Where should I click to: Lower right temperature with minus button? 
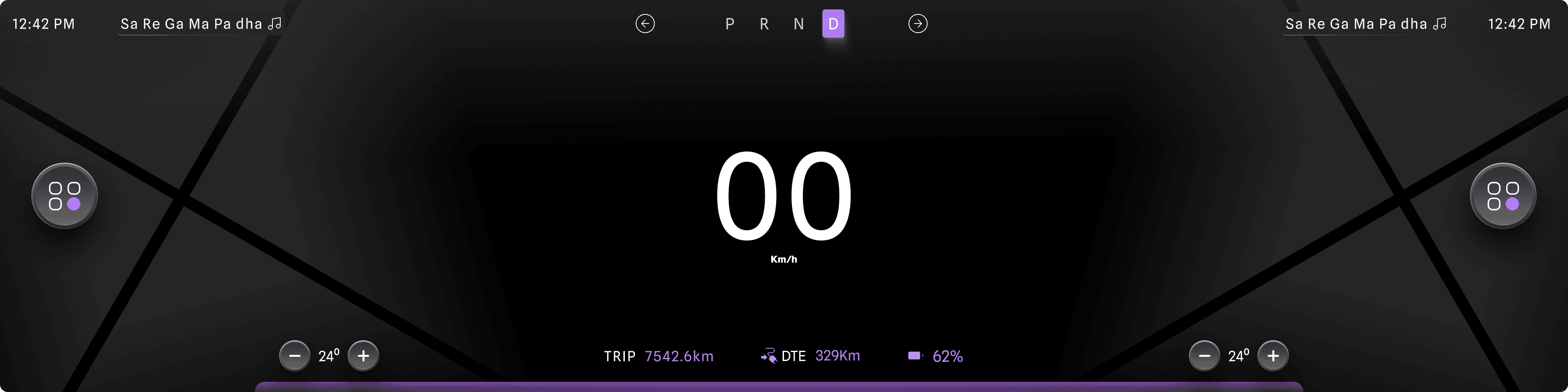click(x=1204, y=356)
